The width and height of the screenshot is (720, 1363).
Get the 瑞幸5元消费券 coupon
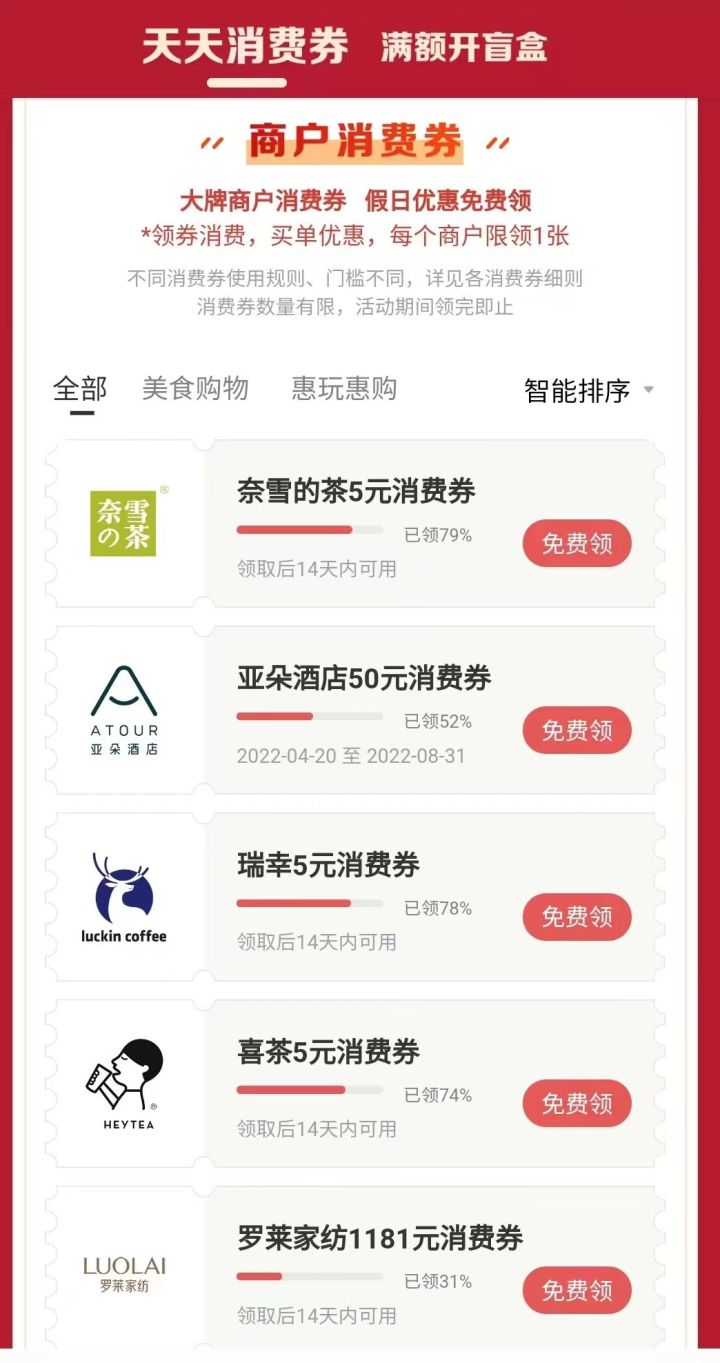pyautogui.click(x=577, y=917)
